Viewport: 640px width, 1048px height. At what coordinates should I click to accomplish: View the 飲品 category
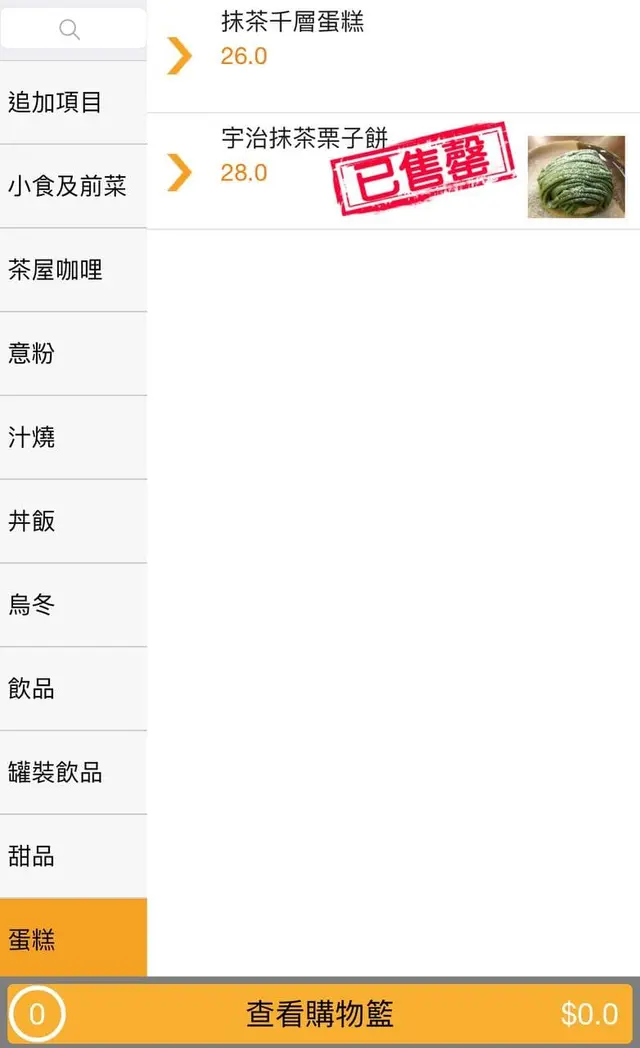73,689
